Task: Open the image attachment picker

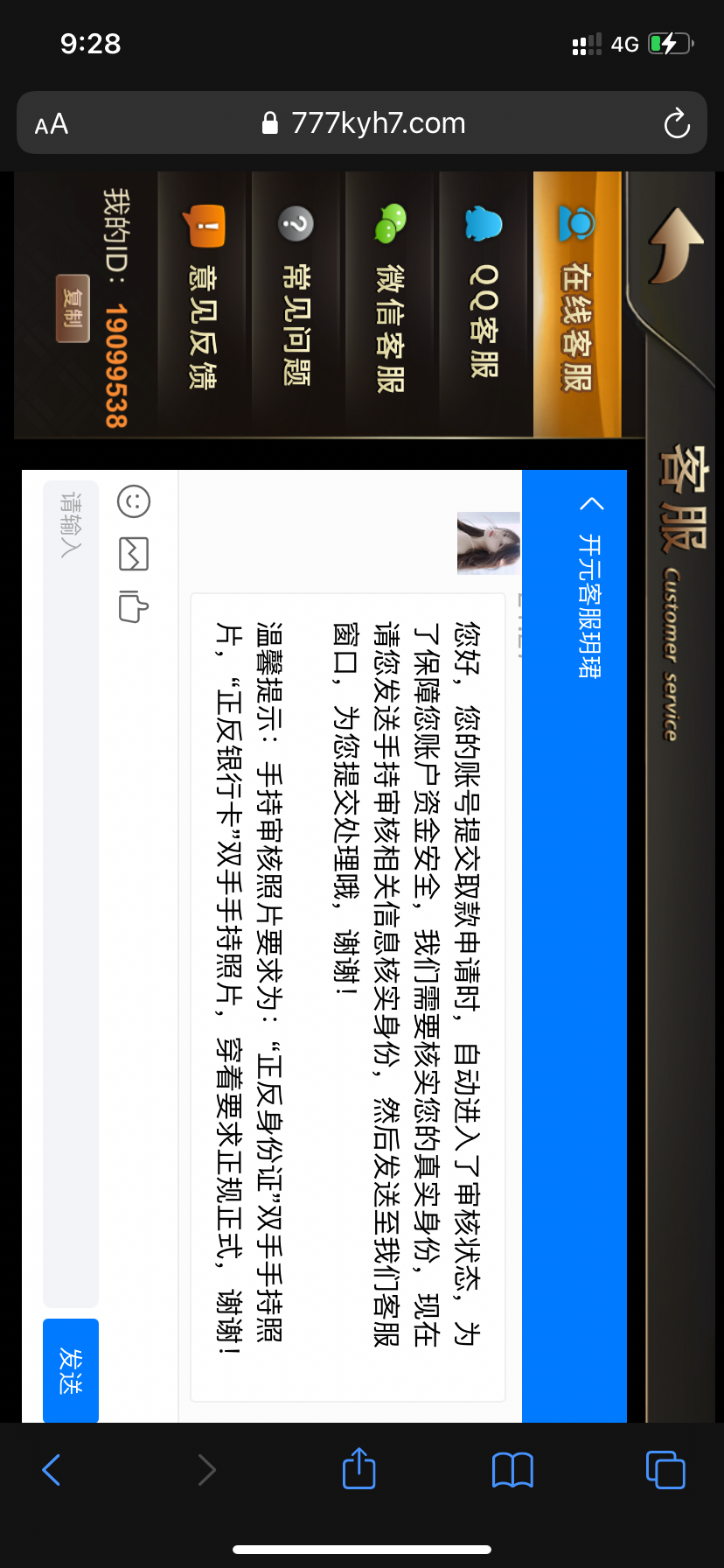Action: 132,555
